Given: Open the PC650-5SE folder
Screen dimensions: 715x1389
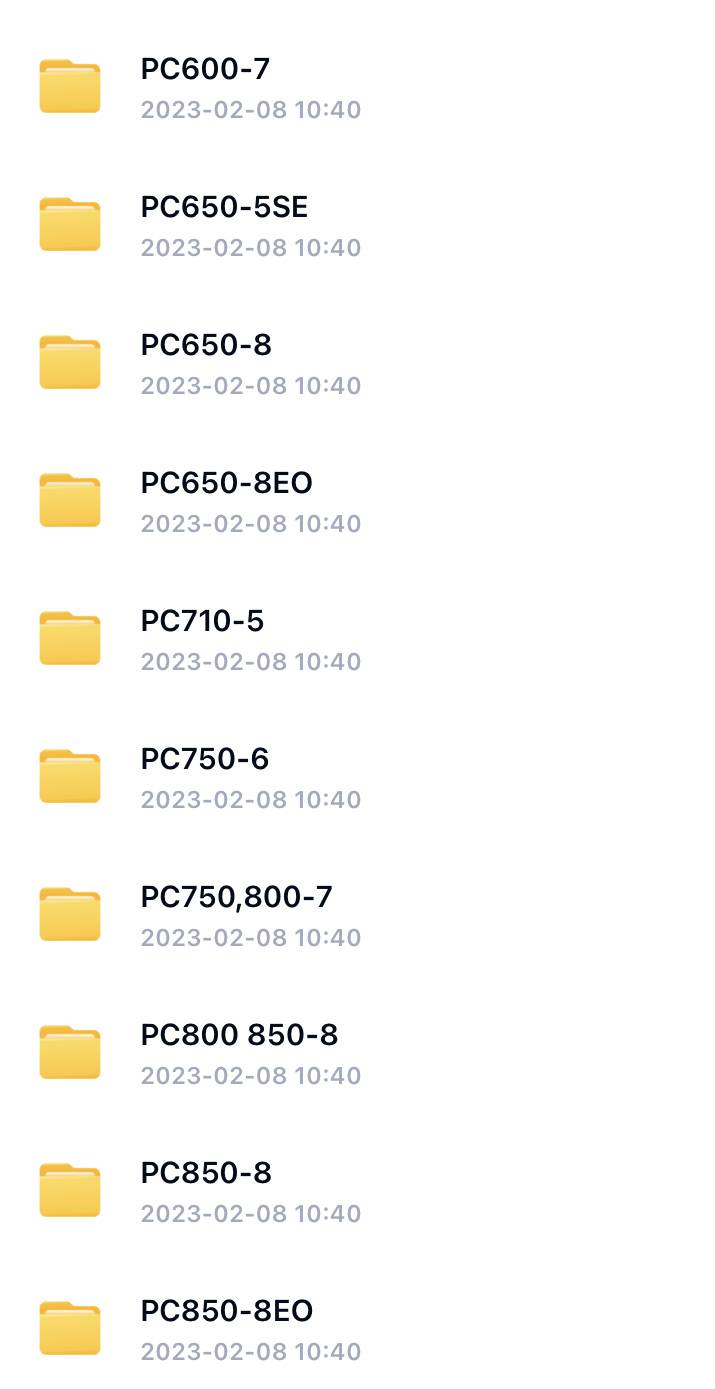Looking at the screenshot, I should tap(357, 225).
